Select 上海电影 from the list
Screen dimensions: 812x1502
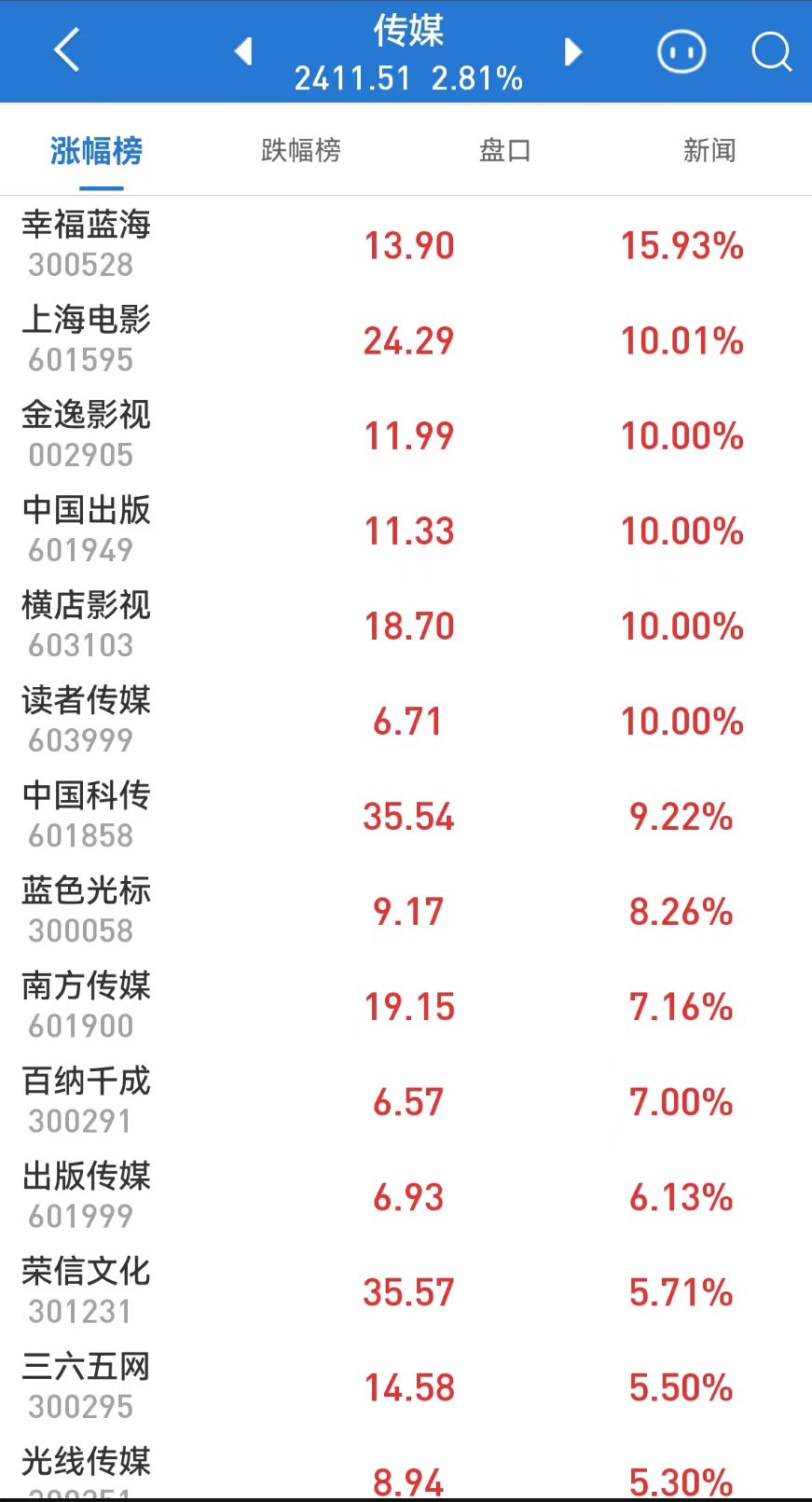85,338
